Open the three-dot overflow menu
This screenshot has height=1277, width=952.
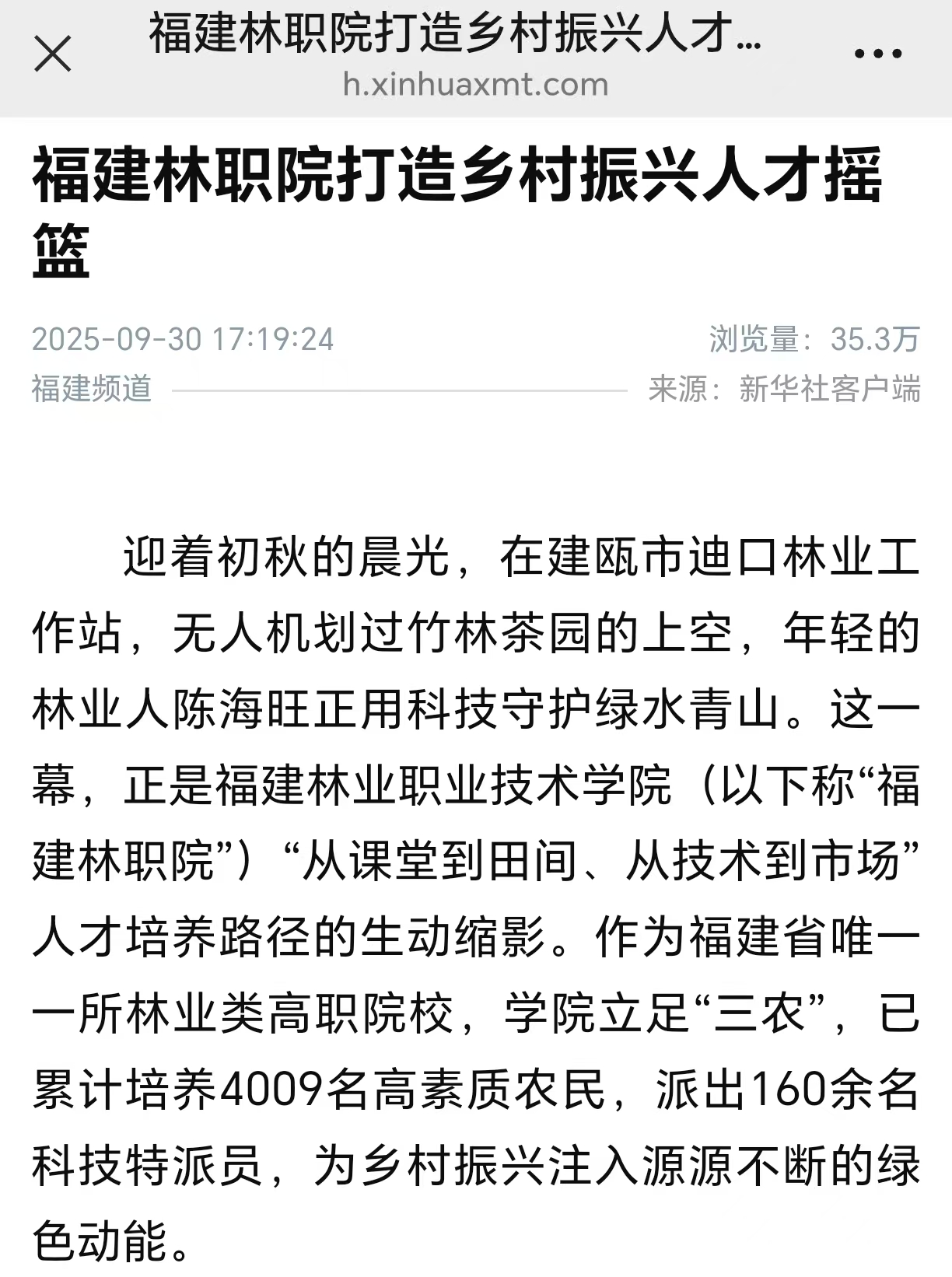coord(877,54)
